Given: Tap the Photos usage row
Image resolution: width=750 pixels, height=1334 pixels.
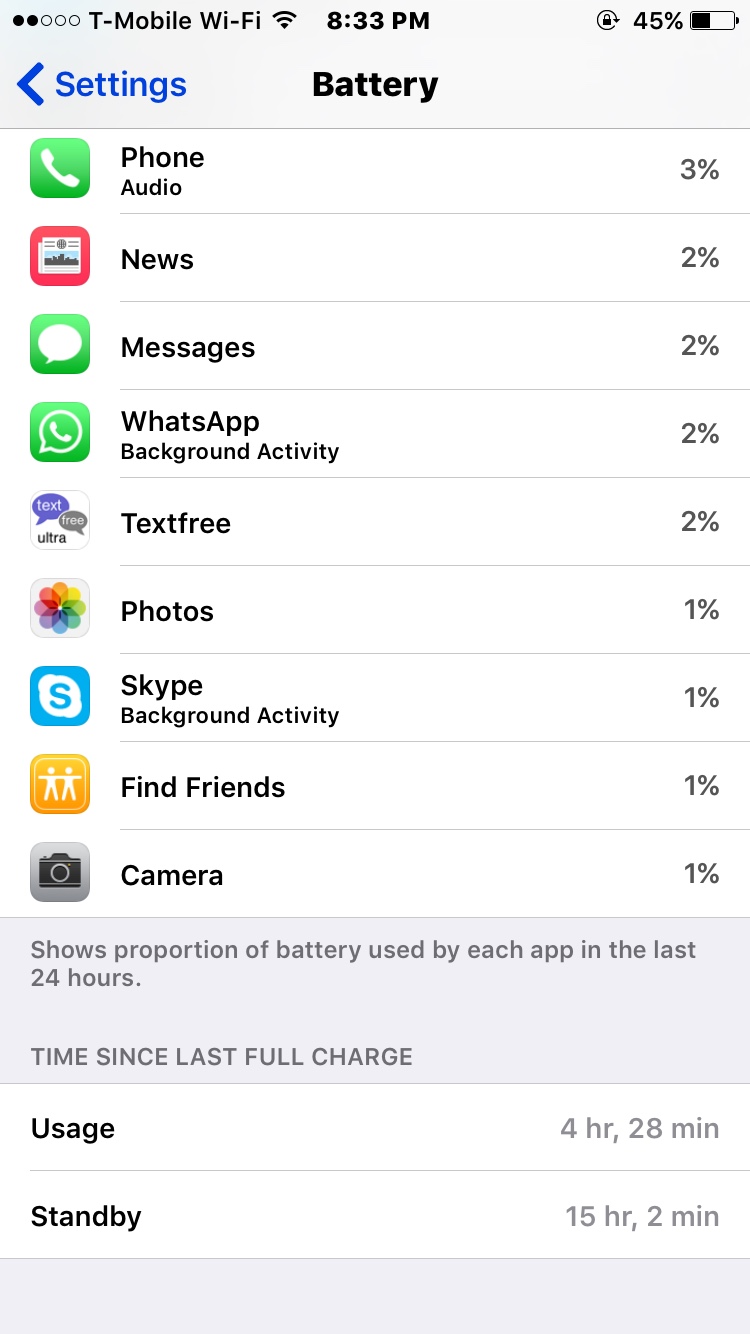Looking at the screenshot, I should pos(375,610).
